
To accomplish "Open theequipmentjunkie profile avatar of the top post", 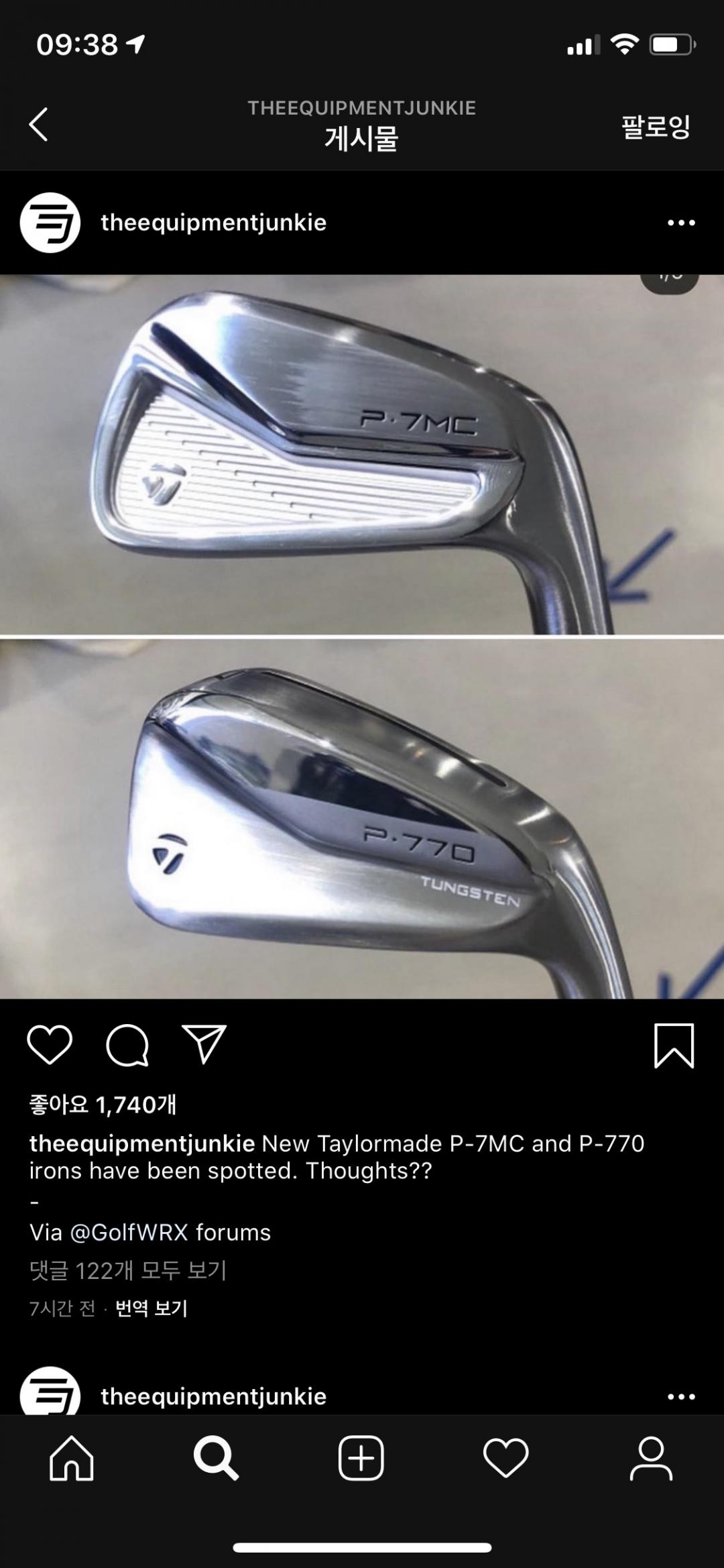I will 50,223.
